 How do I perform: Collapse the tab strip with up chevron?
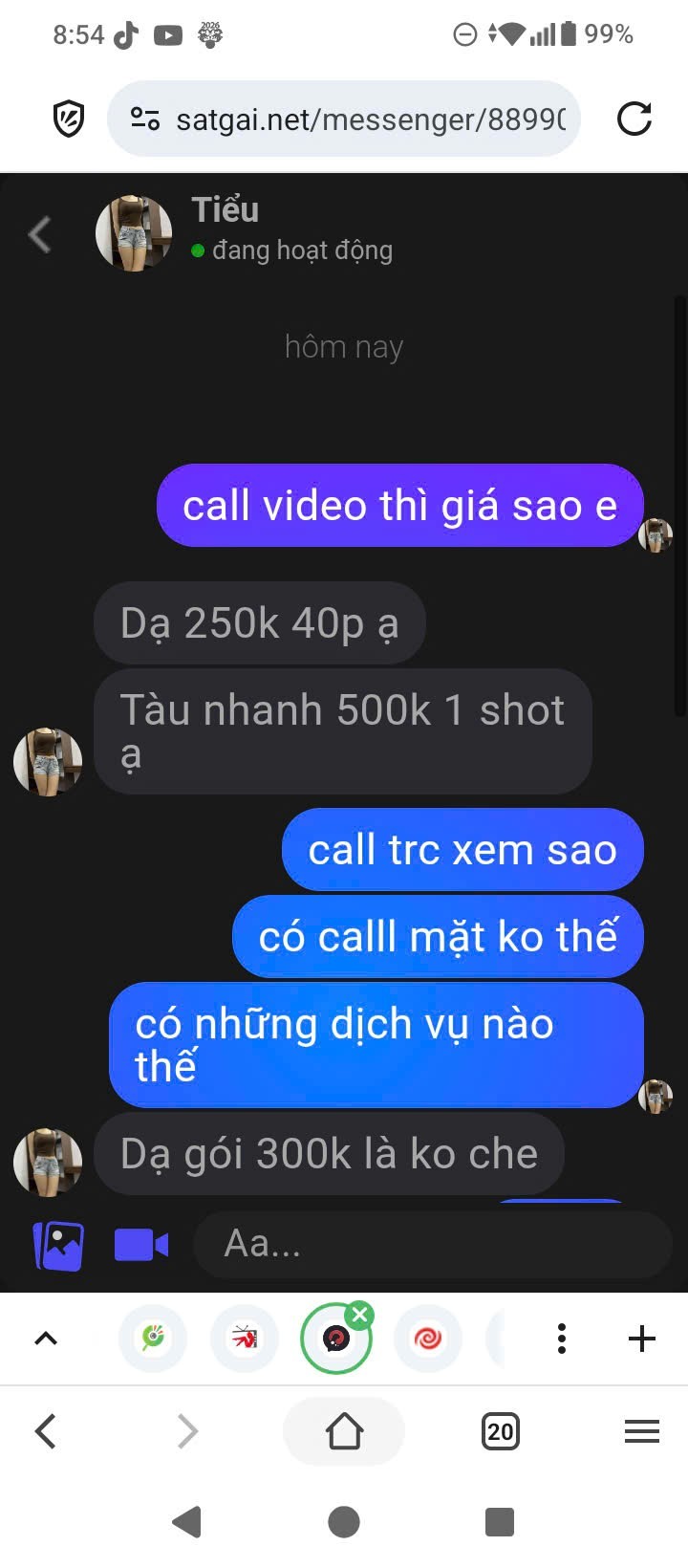(46, 1339)
